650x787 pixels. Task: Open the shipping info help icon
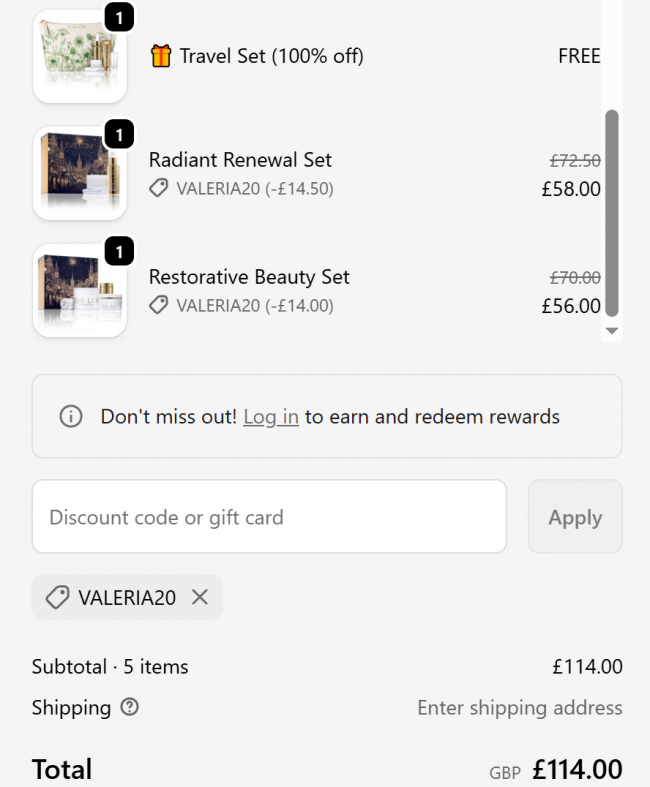click(x=129, y=707)
